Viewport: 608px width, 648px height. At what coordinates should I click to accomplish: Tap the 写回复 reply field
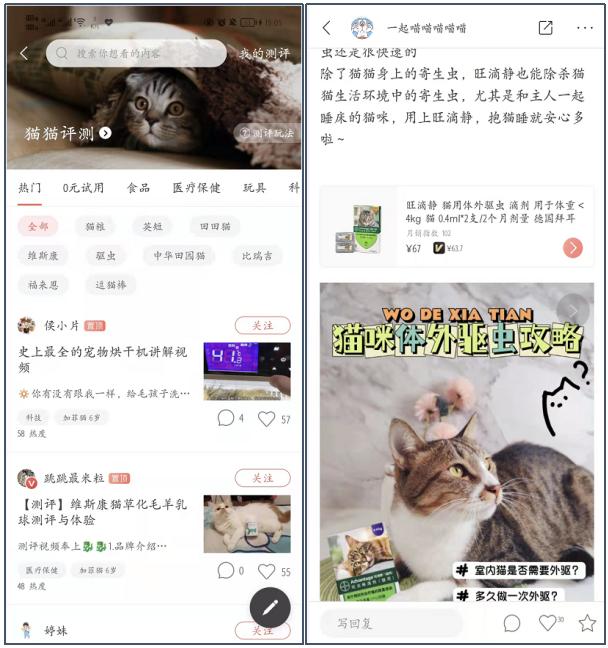pos(400,623)
